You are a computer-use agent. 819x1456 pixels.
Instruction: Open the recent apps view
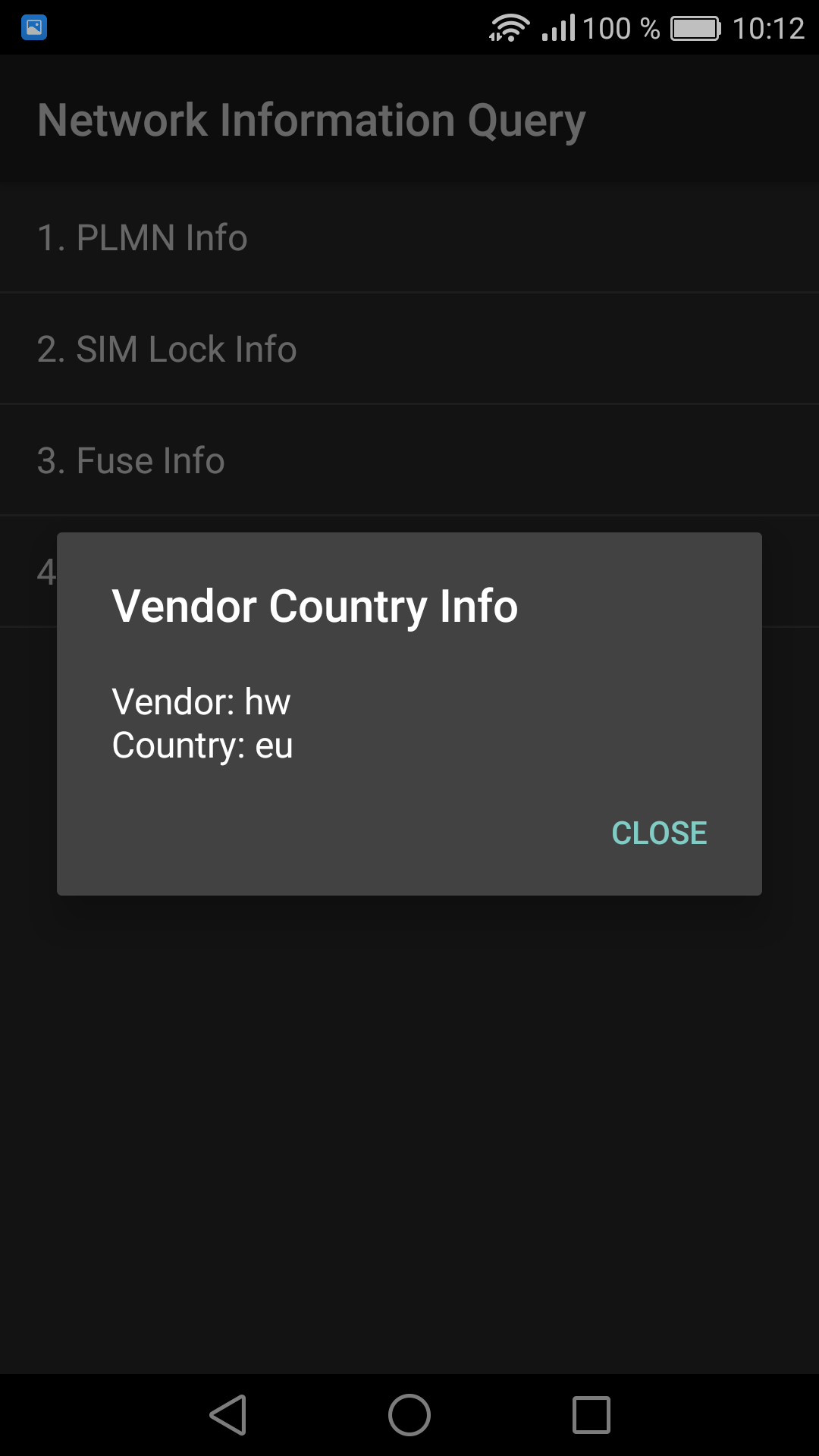pyautogui.click(x=591, y=1415)
